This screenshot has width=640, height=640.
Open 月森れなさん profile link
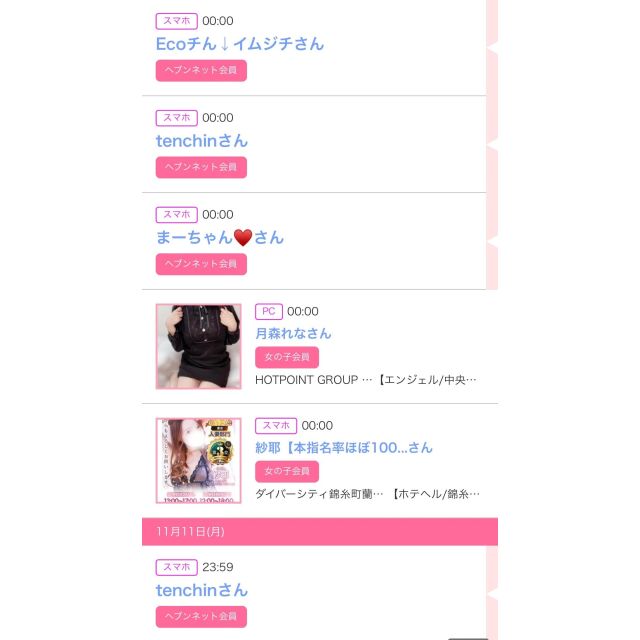click(x=293, y=333)
